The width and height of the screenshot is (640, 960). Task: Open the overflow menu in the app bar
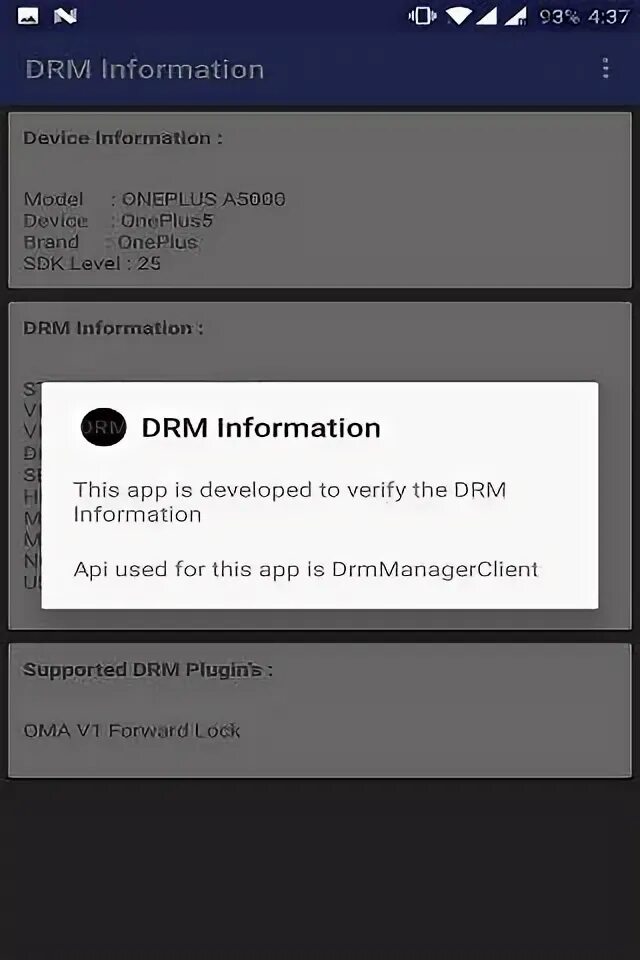[605, 68]
